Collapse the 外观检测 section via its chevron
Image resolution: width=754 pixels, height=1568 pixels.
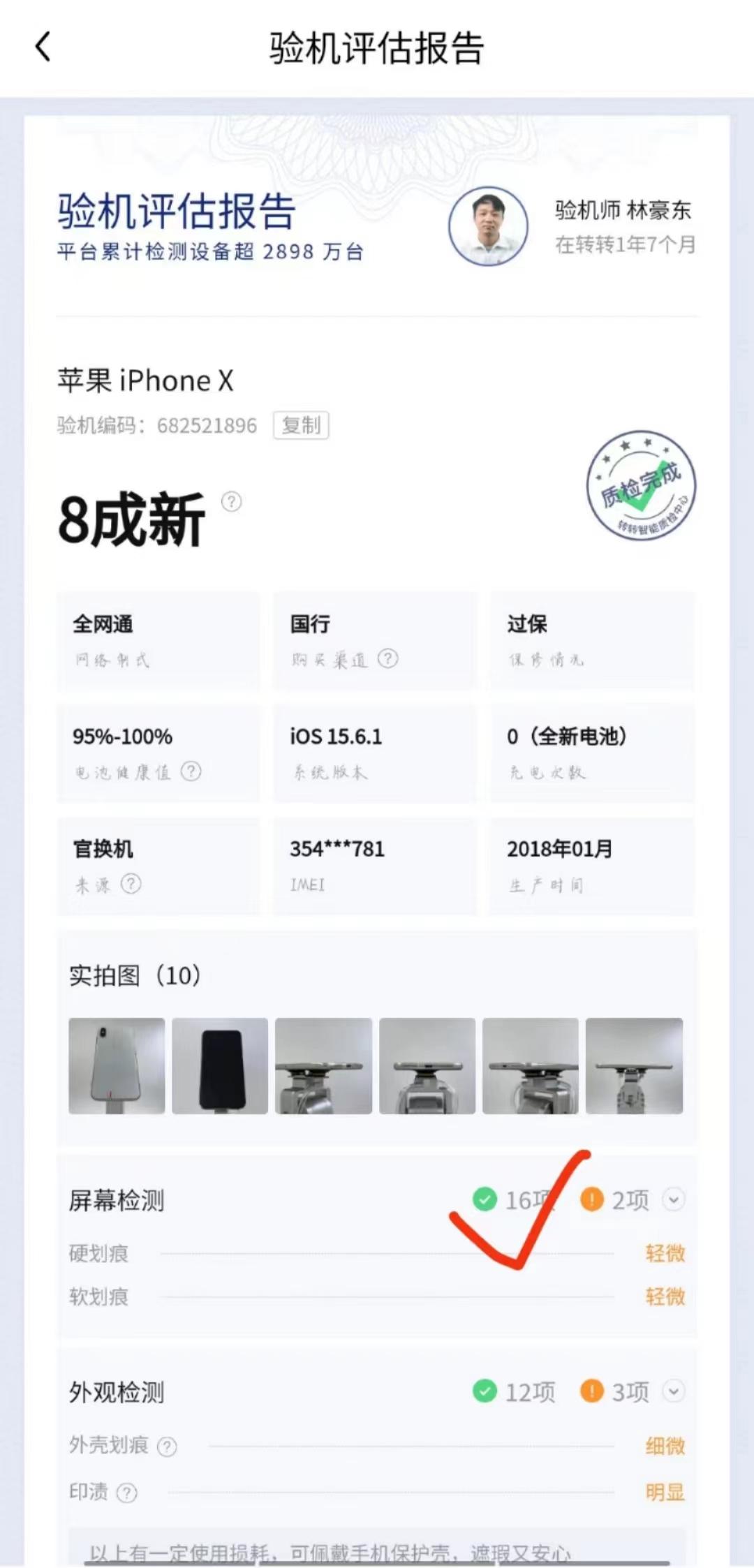(x=674, y=1391)
